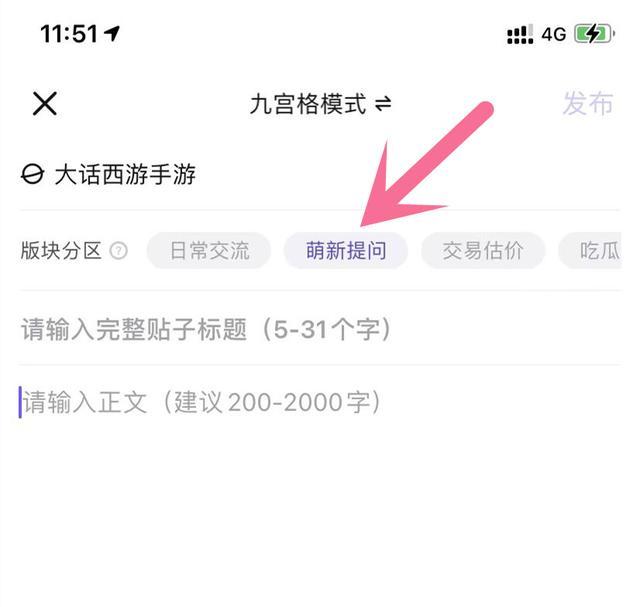The width and height of the screenshot is (640, 607).
Task: Select the 萌新提问 section chip
Action: point(346,251)
